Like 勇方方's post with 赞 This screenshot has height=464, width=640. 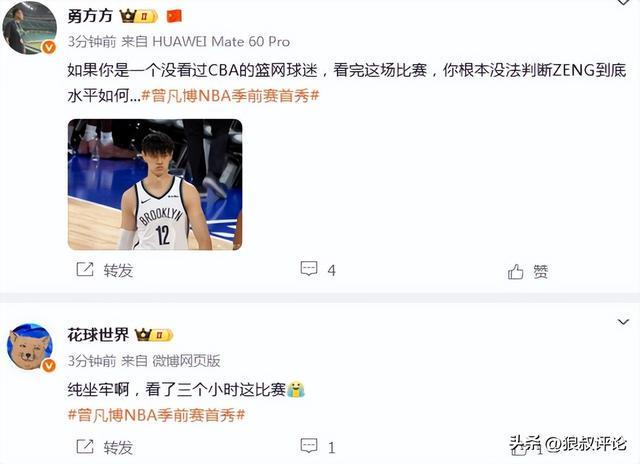[x=529, y=271]
